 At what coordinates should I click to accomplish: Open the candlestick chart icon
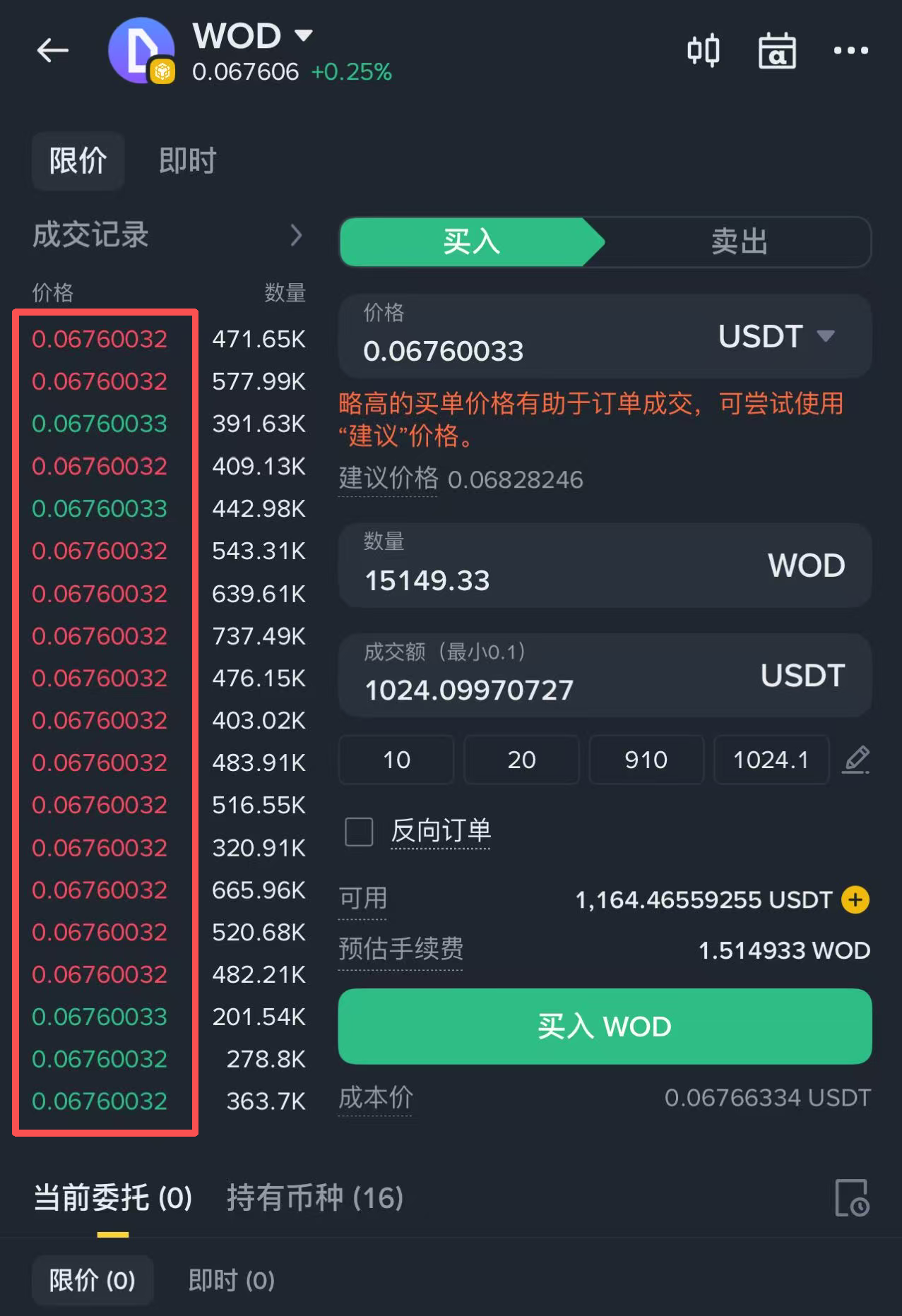[x=703, y=50]
